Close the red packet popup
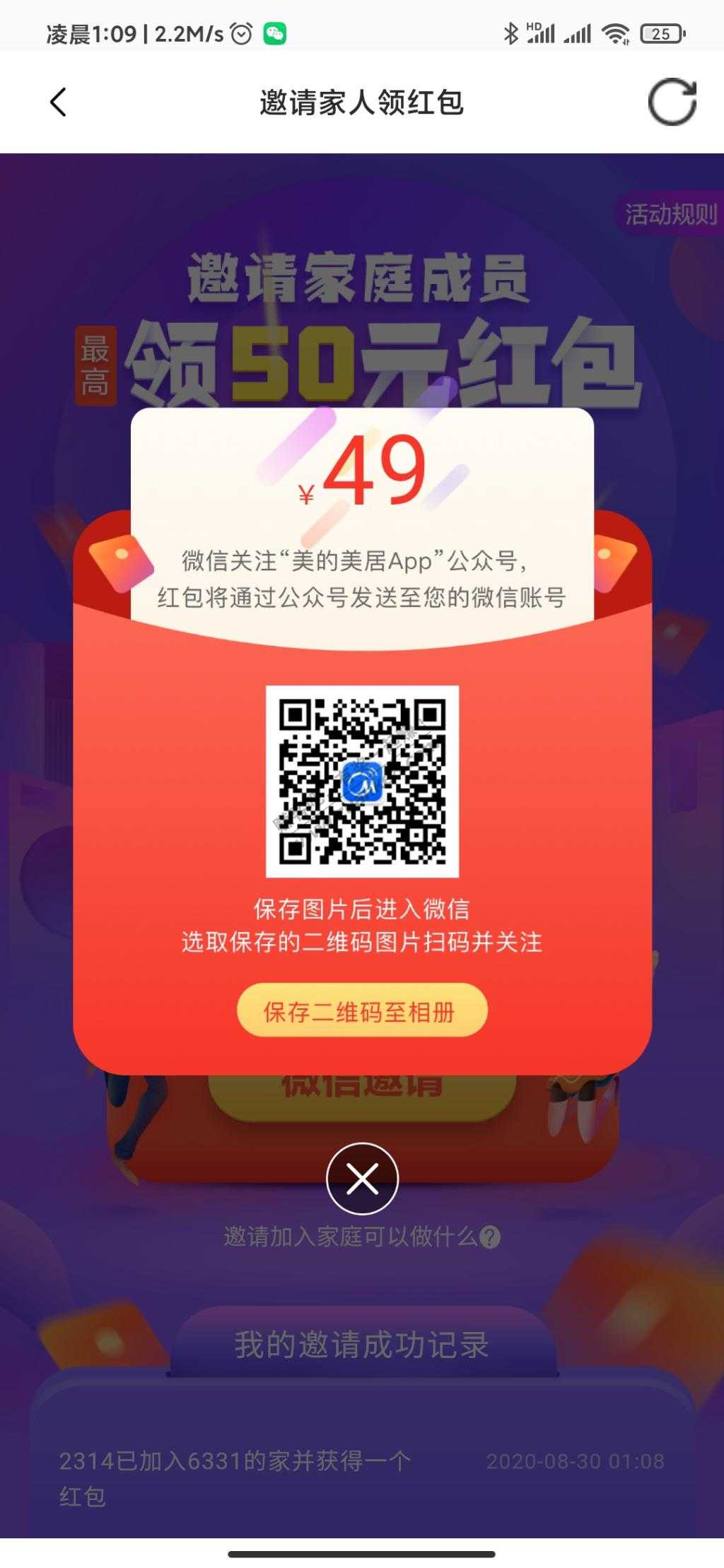This screenshot has height=1568, width=724. pos(362,1179)
